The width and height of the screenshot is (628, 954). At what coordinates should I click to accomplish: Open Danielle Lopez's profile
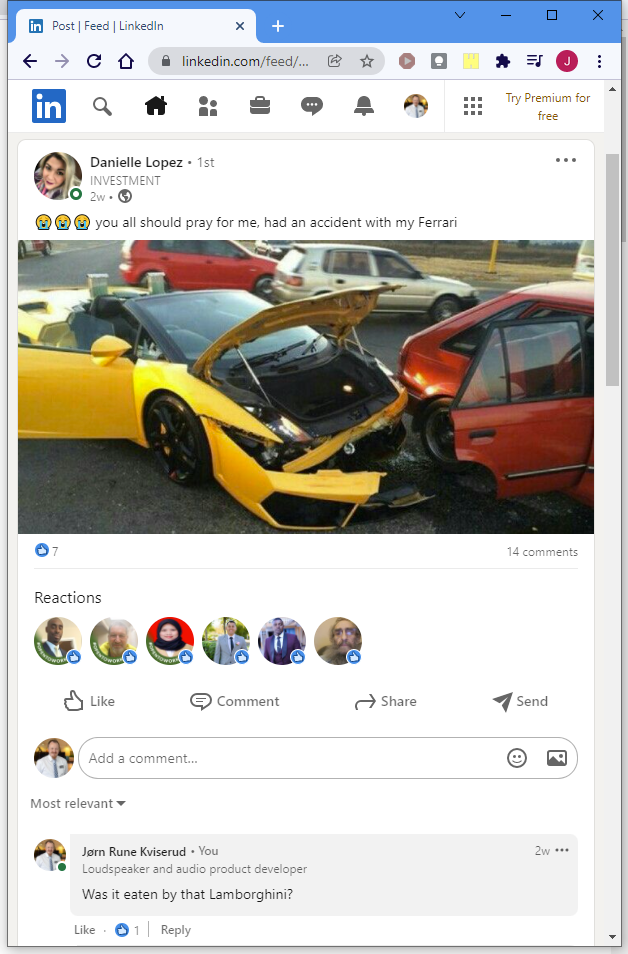click(137, 162)
